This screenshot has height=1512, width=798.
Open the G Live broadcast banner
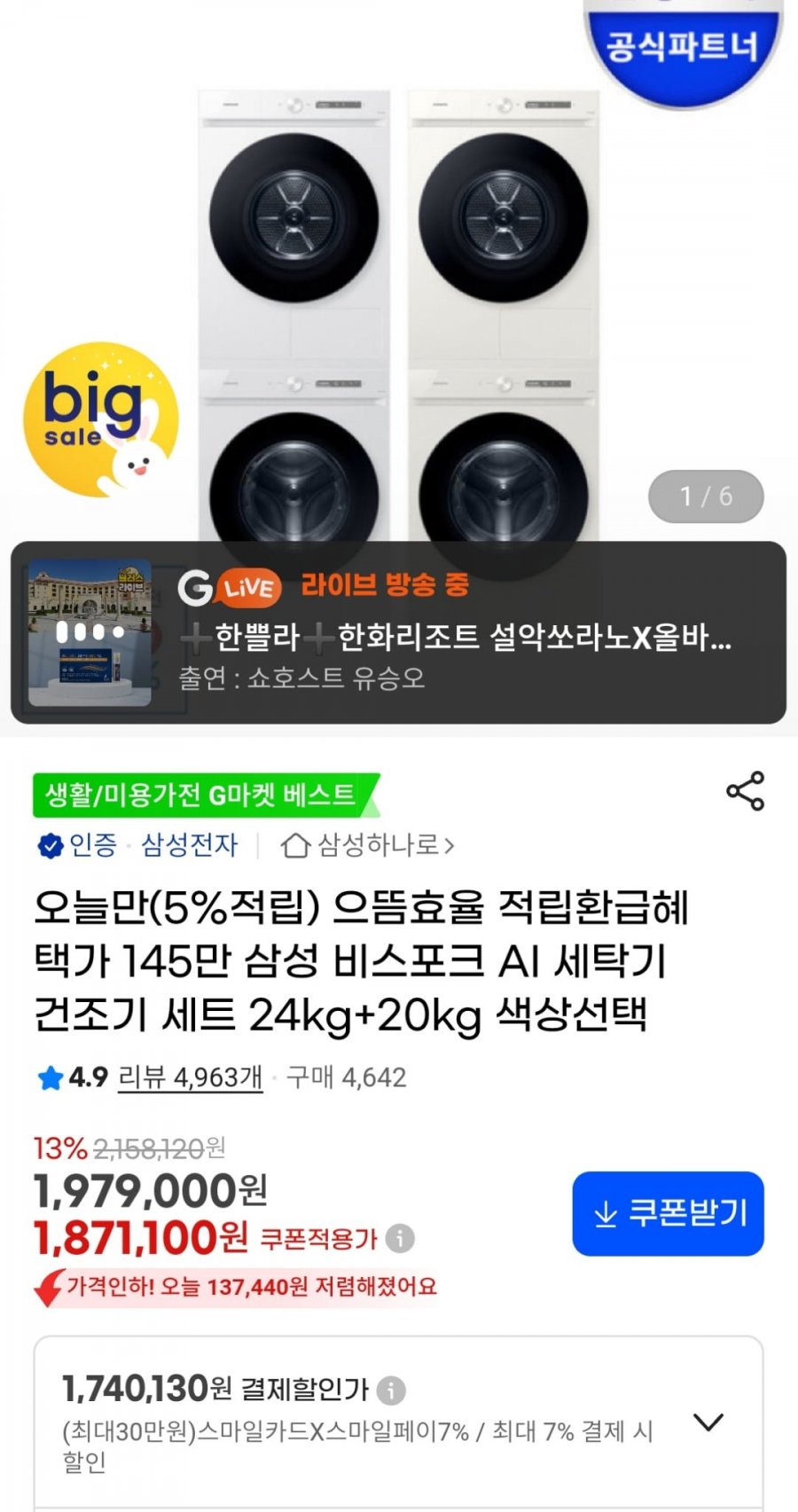398,632
